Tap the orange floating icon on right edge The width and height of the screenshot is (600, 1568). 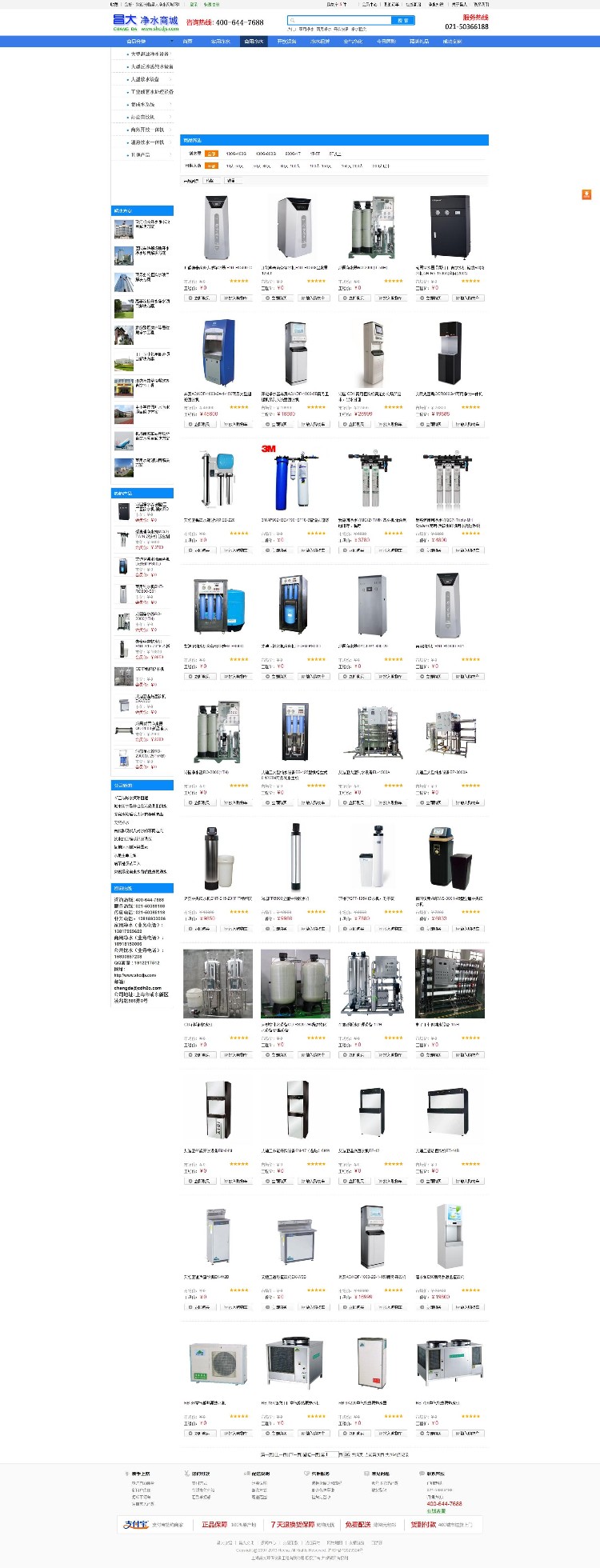click(586, 194)
